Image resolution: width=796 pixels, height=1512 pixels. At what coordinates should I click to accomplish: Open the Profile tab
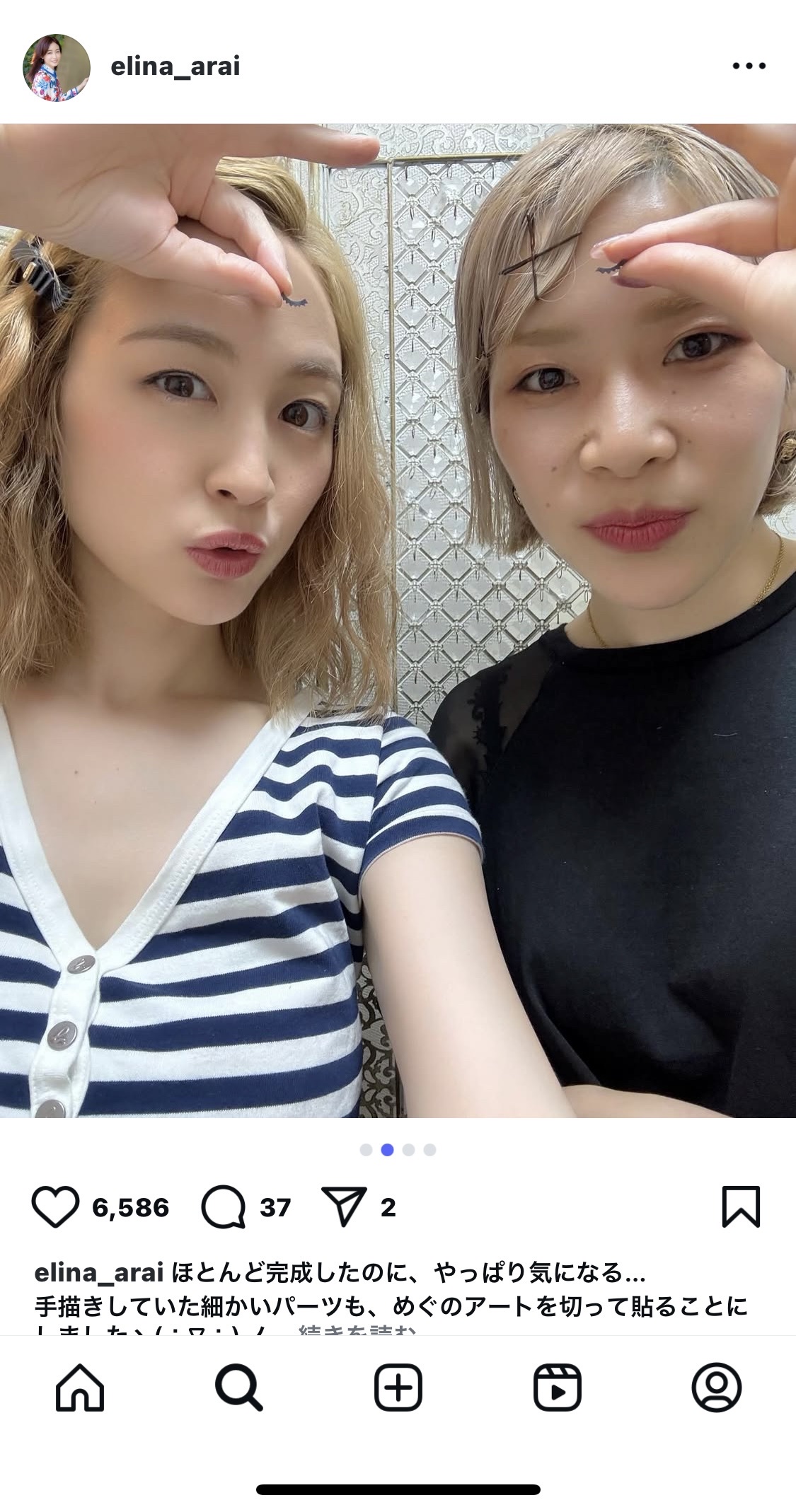[x=717, y=1388]
